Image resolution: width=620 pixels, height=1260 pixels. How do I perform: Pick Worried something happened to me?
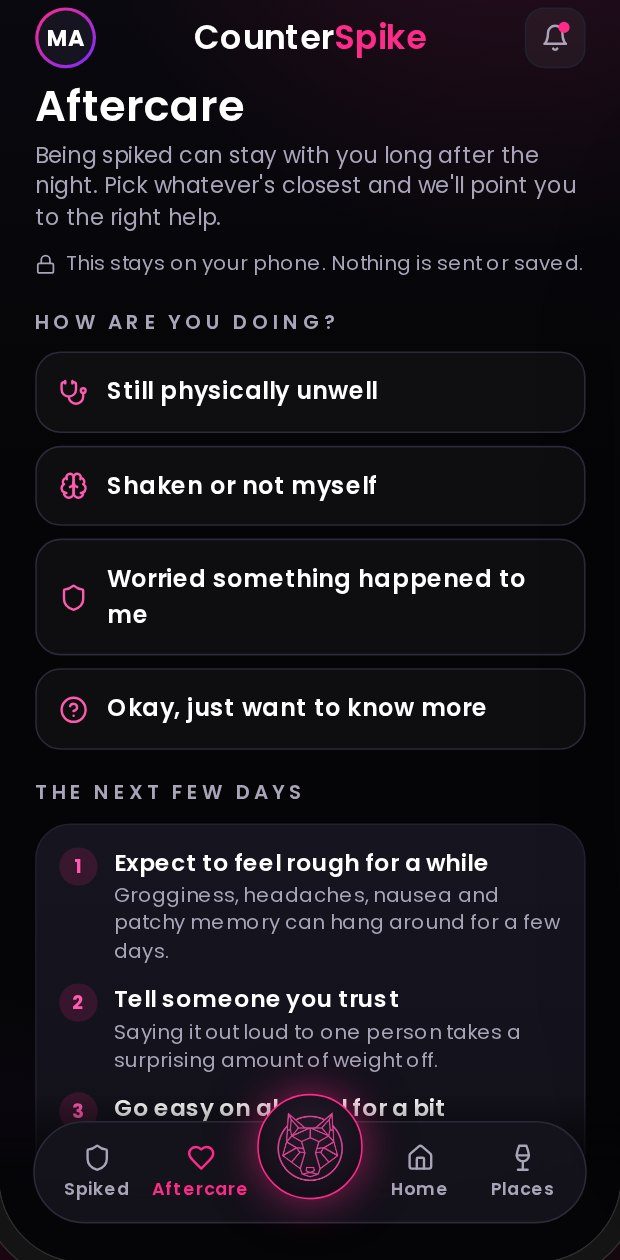[x=310, y=597]
